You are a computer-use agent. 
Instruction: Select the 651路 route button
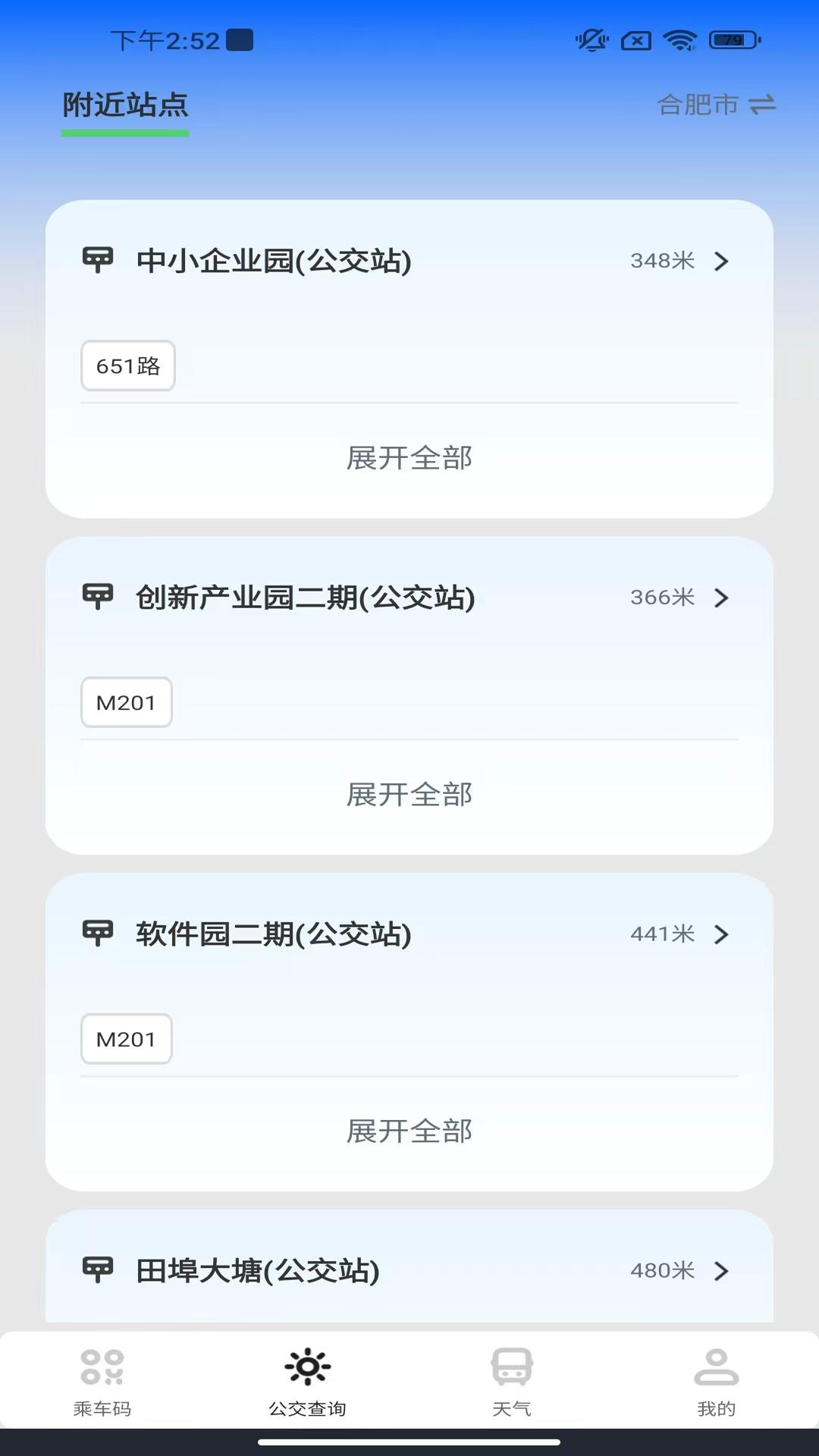click(x=127, y=366)
